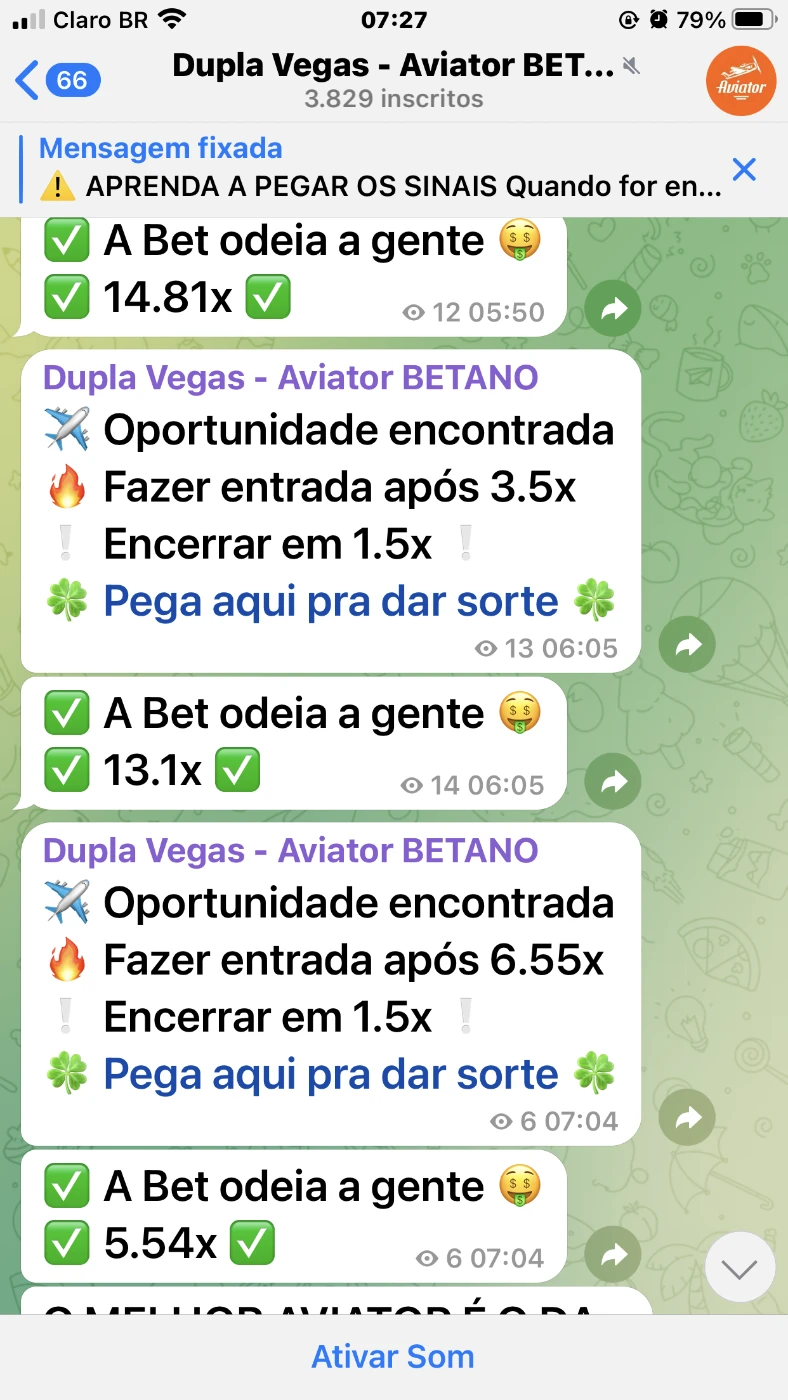Screen dimensions: 788x1400
Task: Open the Dupla Vegas channel info header
Action: [x=393, y=80]
